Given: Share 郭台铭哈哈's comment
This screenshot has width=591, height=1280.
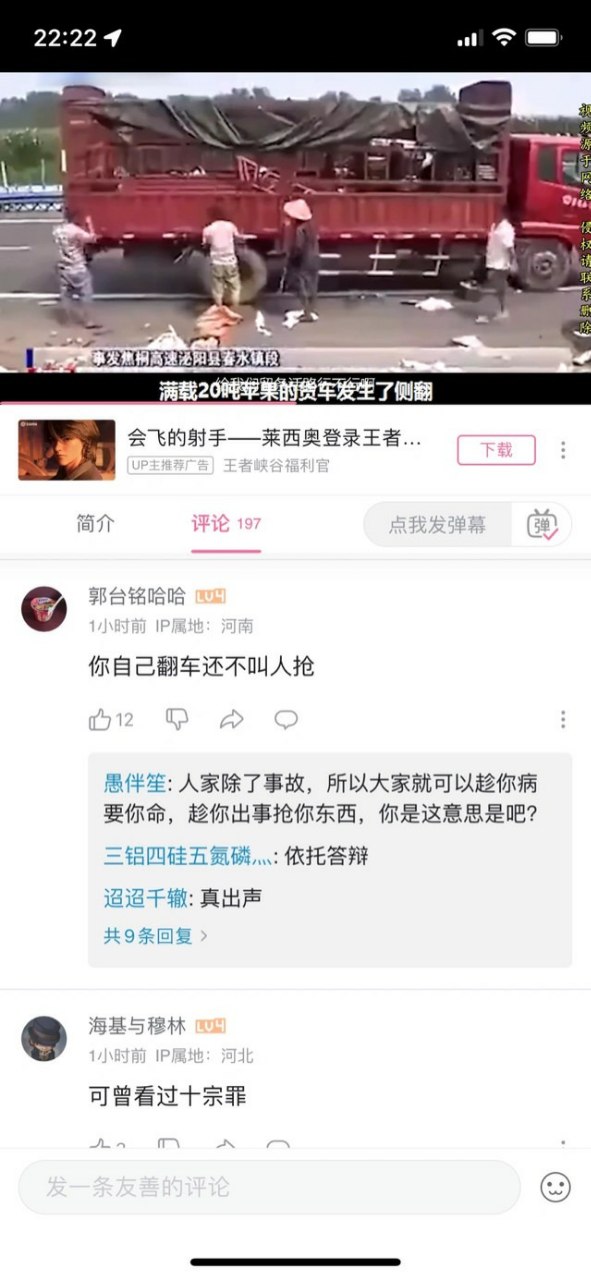Looking at the screenshot, I should pyautogui.click(x=232, y=719).
